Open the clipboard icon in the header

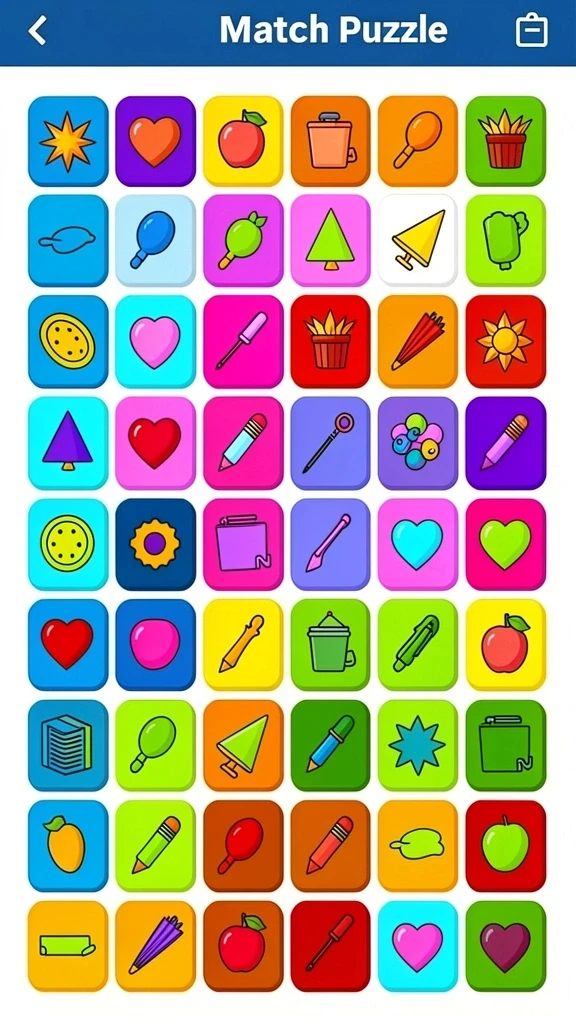(532, 31)
